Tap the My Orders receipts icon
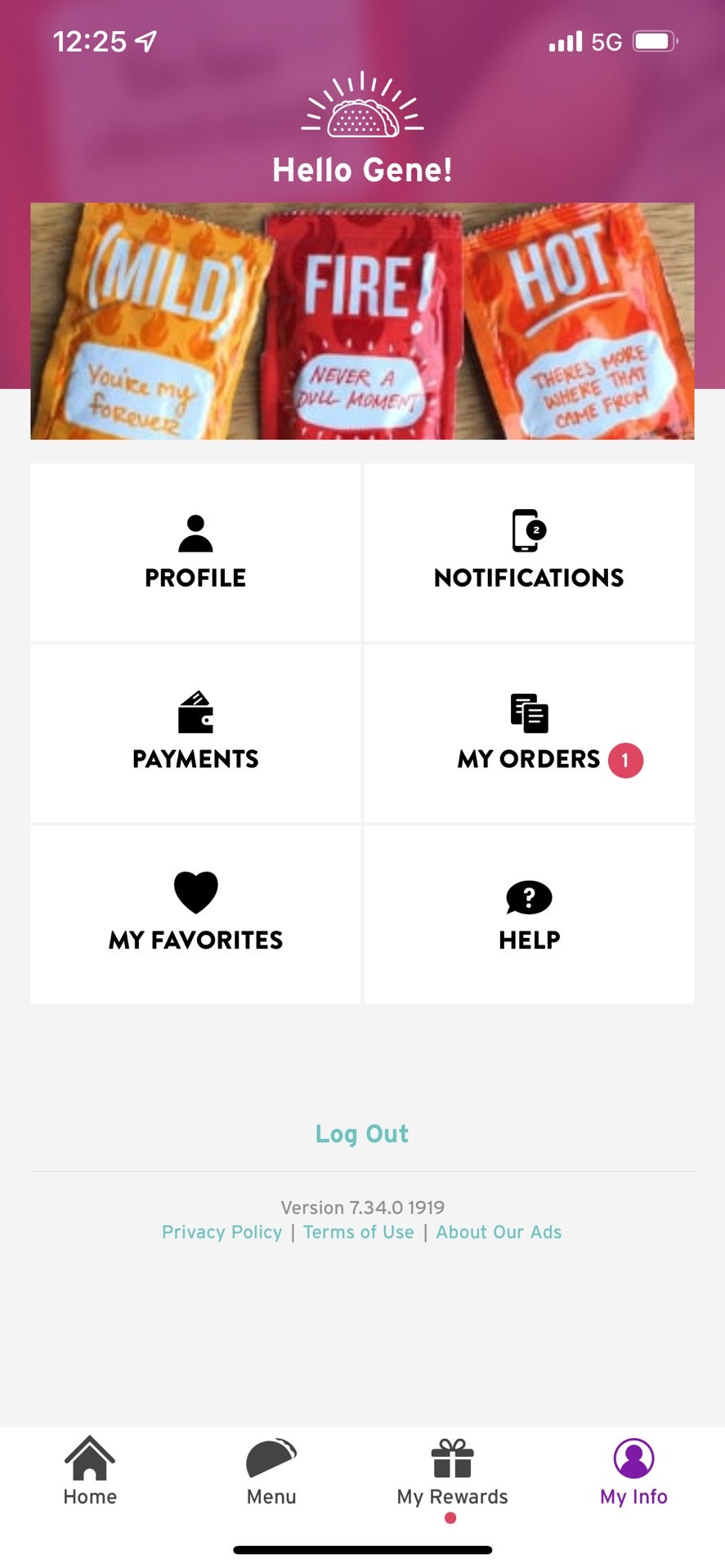Viewport: 725px width, 1568px height. point(526,713)
